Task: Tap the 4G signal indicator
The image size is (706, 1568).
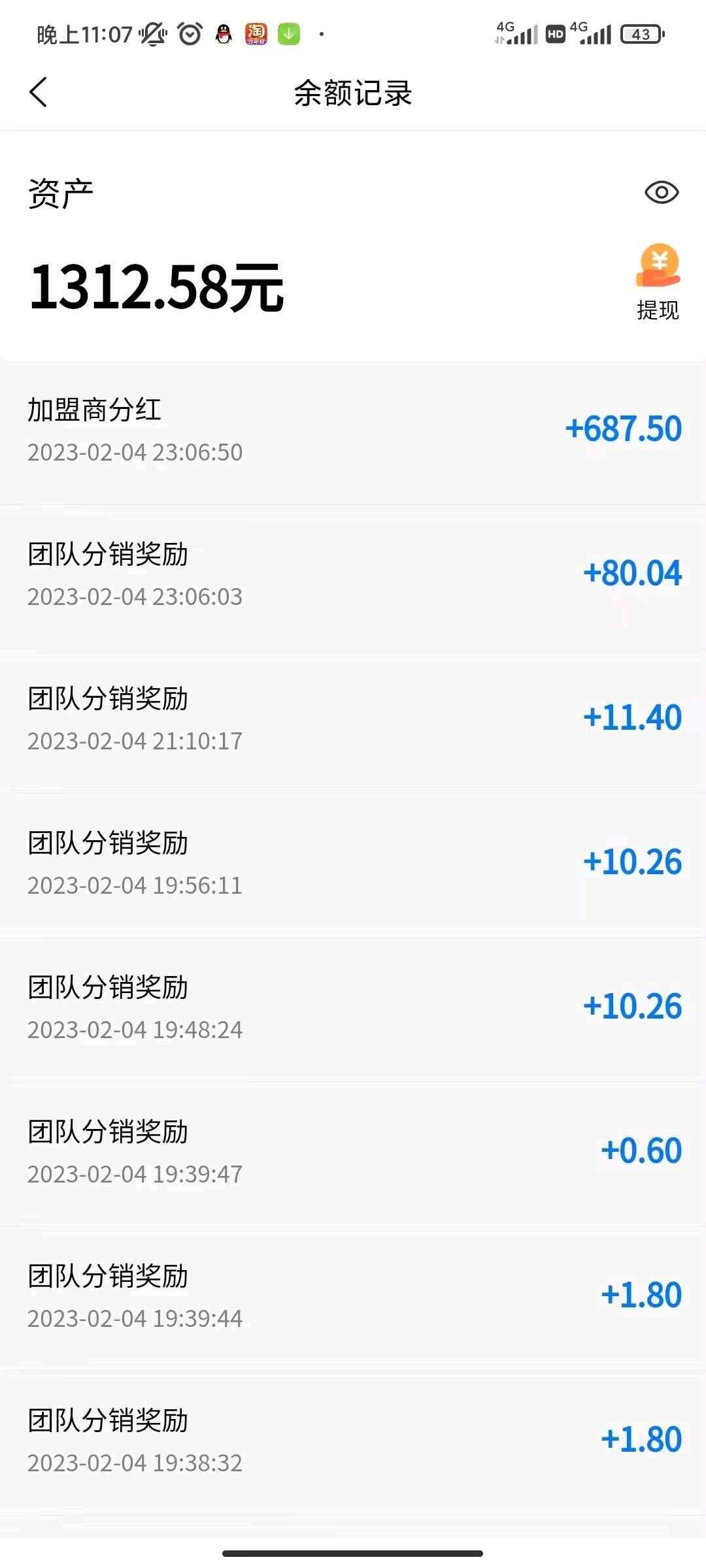Action: [516, 33]
